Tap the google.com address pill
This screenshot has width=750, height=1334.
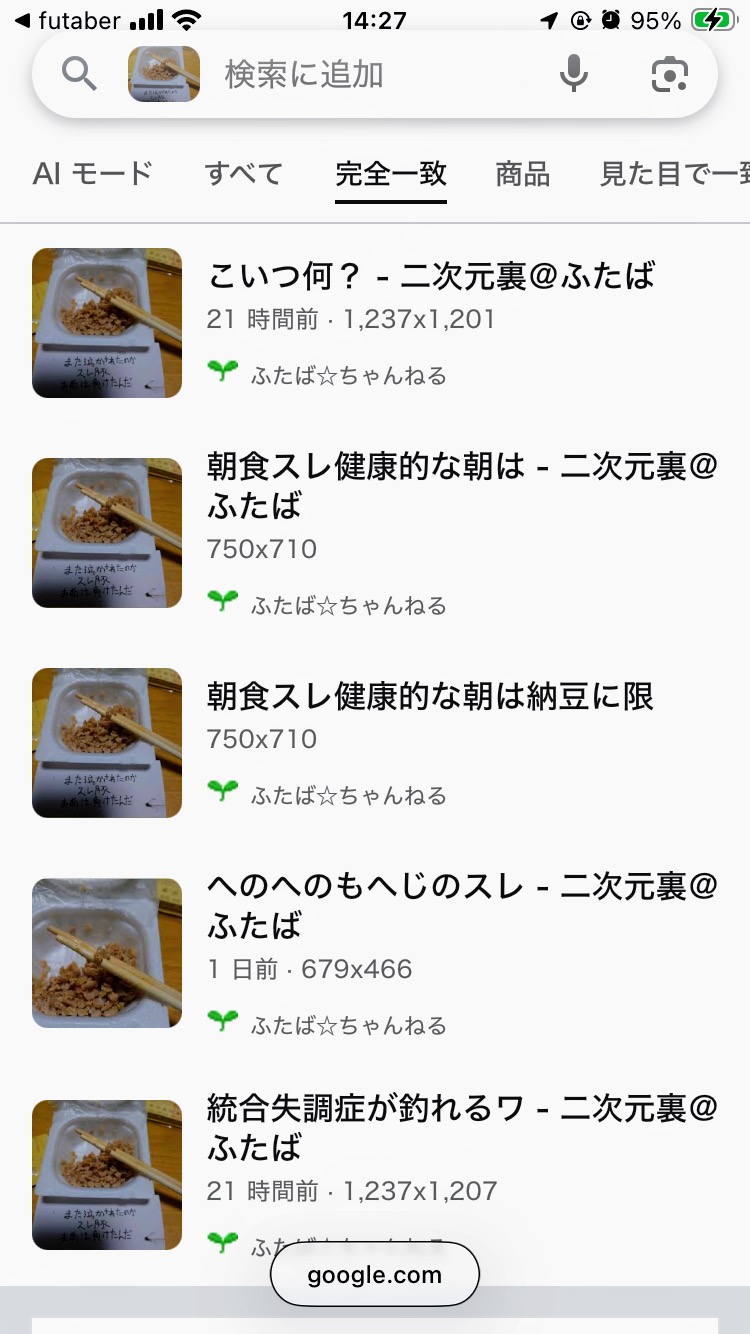point(375,1275)
